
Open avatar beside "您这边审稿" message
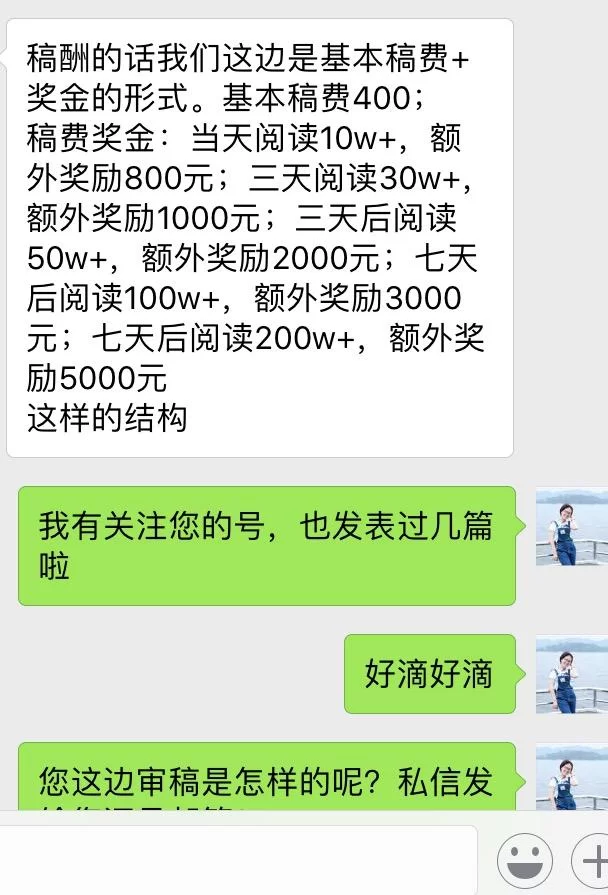573,776
